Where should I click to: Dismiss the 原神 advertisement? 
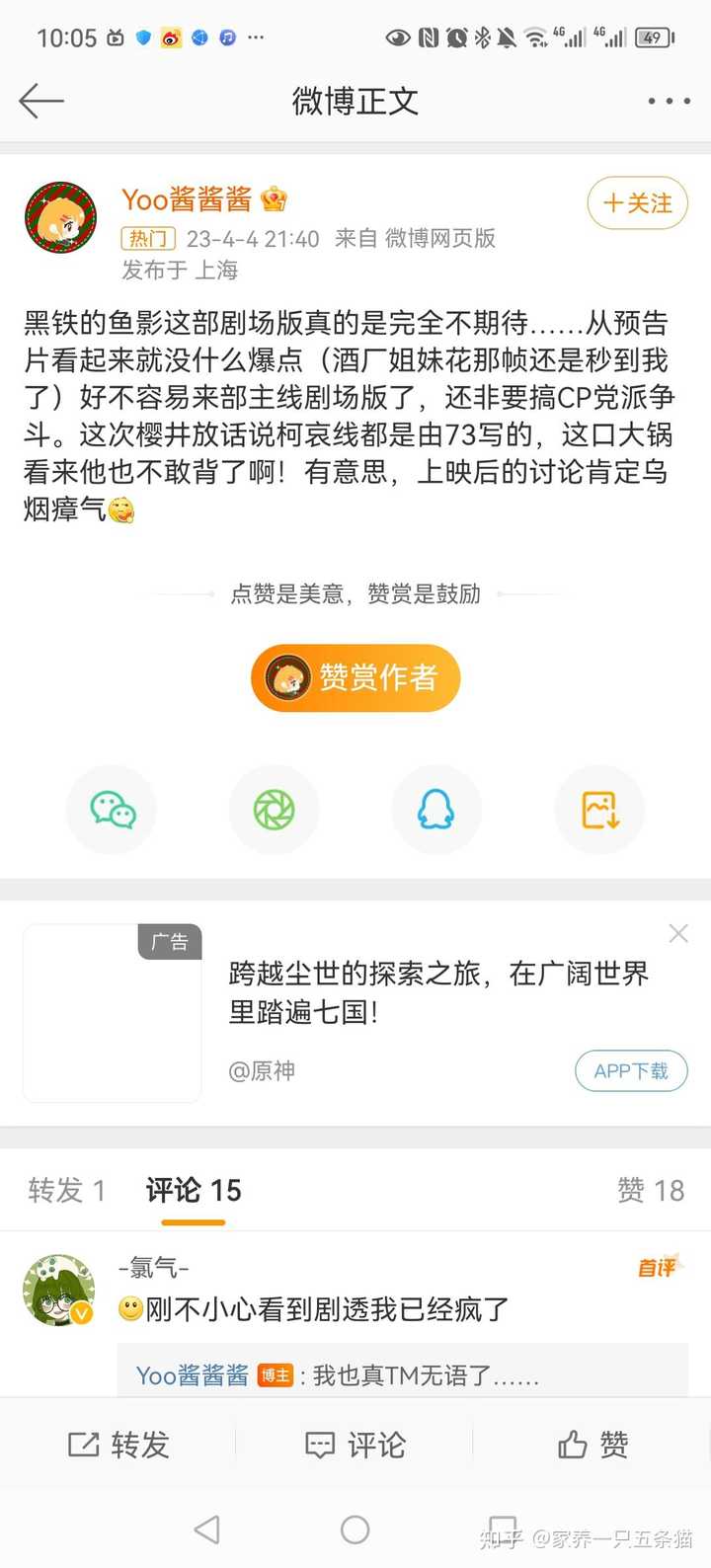click(x=678, y=933)
